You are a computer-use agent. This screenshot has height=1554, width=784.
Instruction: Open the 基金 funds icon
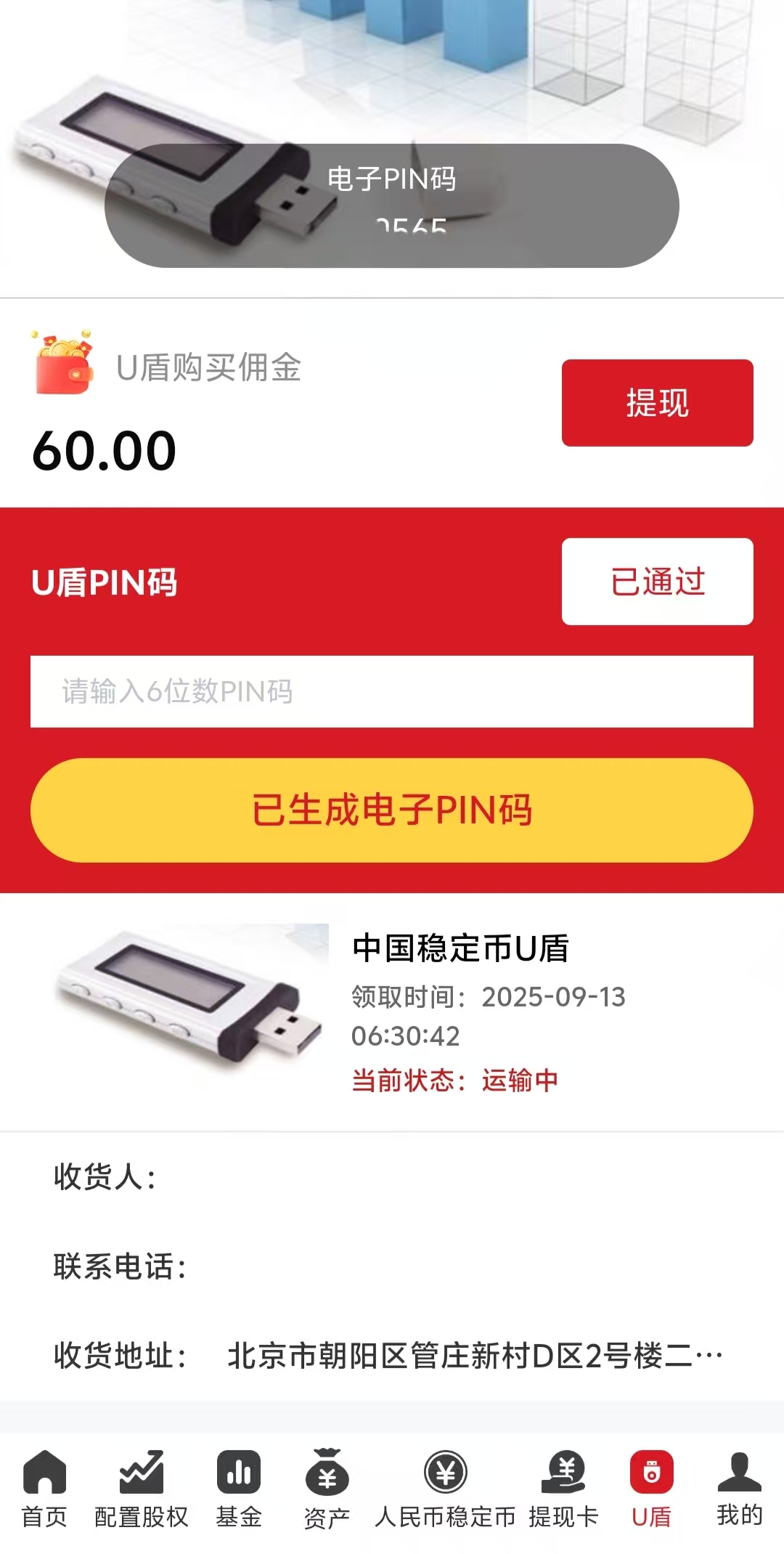coord(240,1474)
